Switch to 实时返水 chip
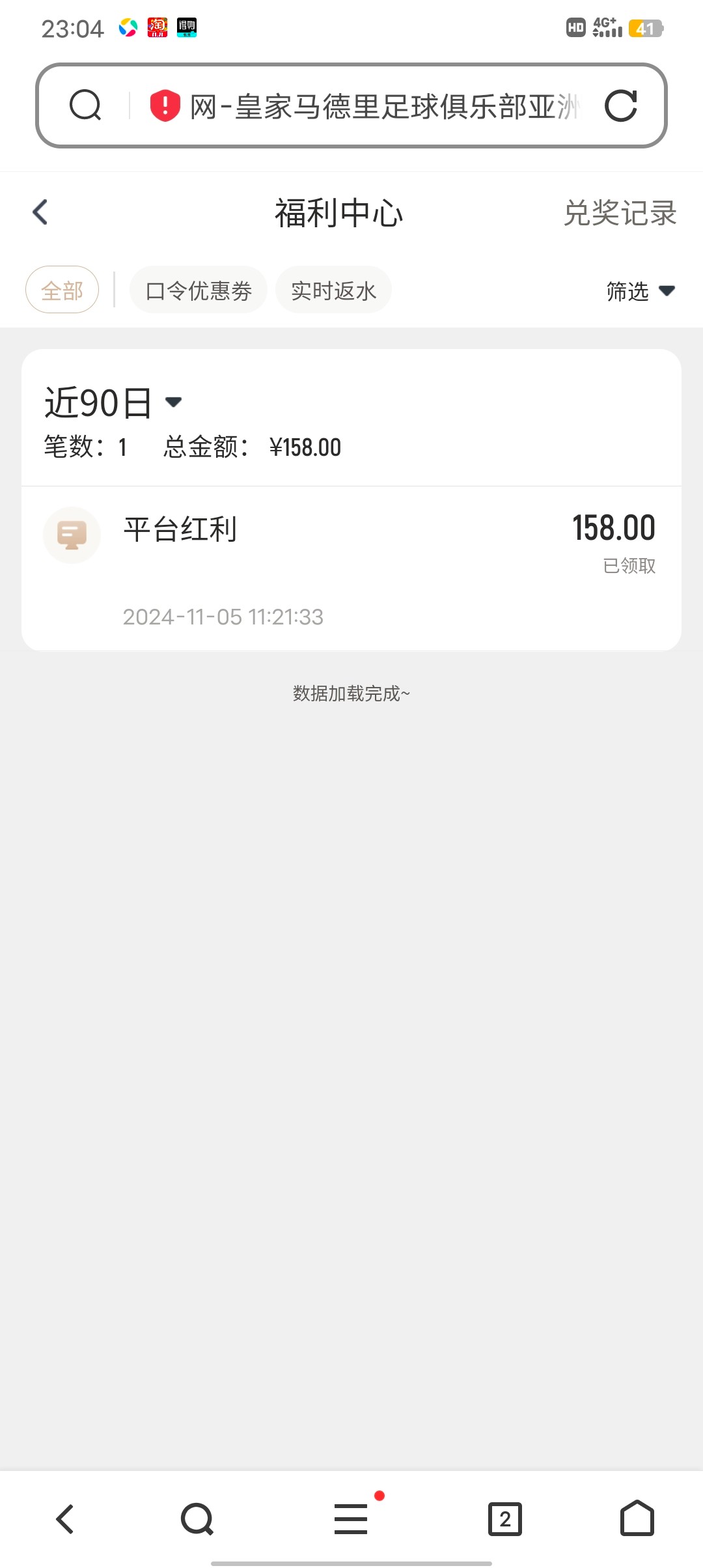703x1568 pixels. [333, 290]
